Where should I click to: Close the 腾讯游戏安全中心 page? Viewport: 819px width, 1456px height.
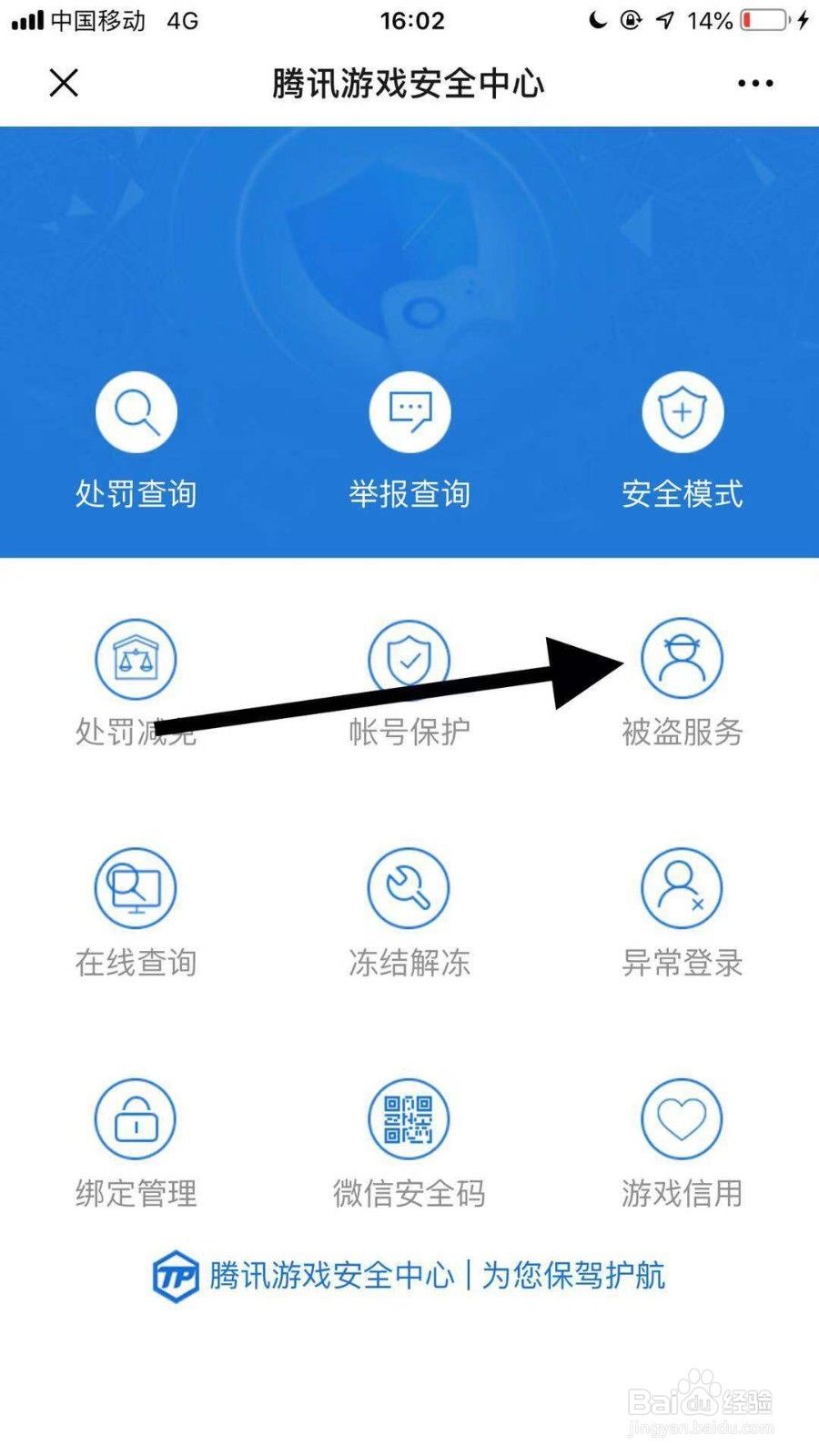click(64, 83)
